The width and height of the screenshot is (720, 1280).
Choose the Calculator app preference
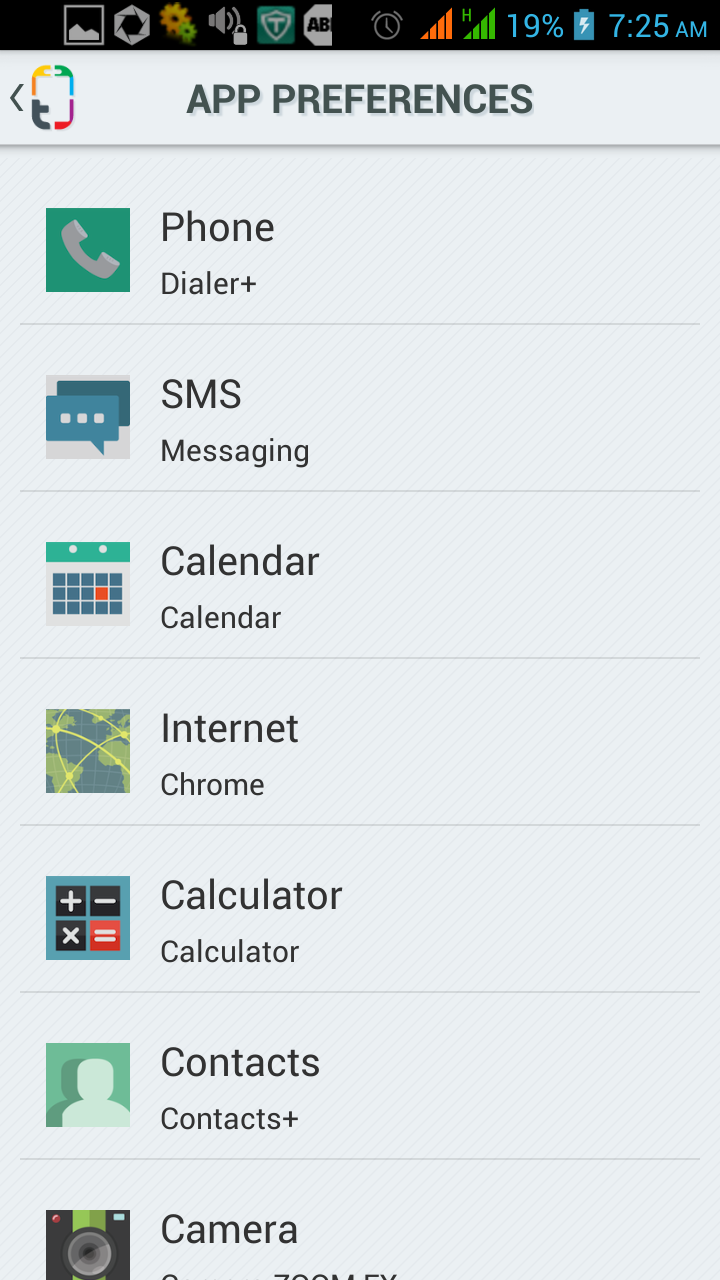coord(360,918)
